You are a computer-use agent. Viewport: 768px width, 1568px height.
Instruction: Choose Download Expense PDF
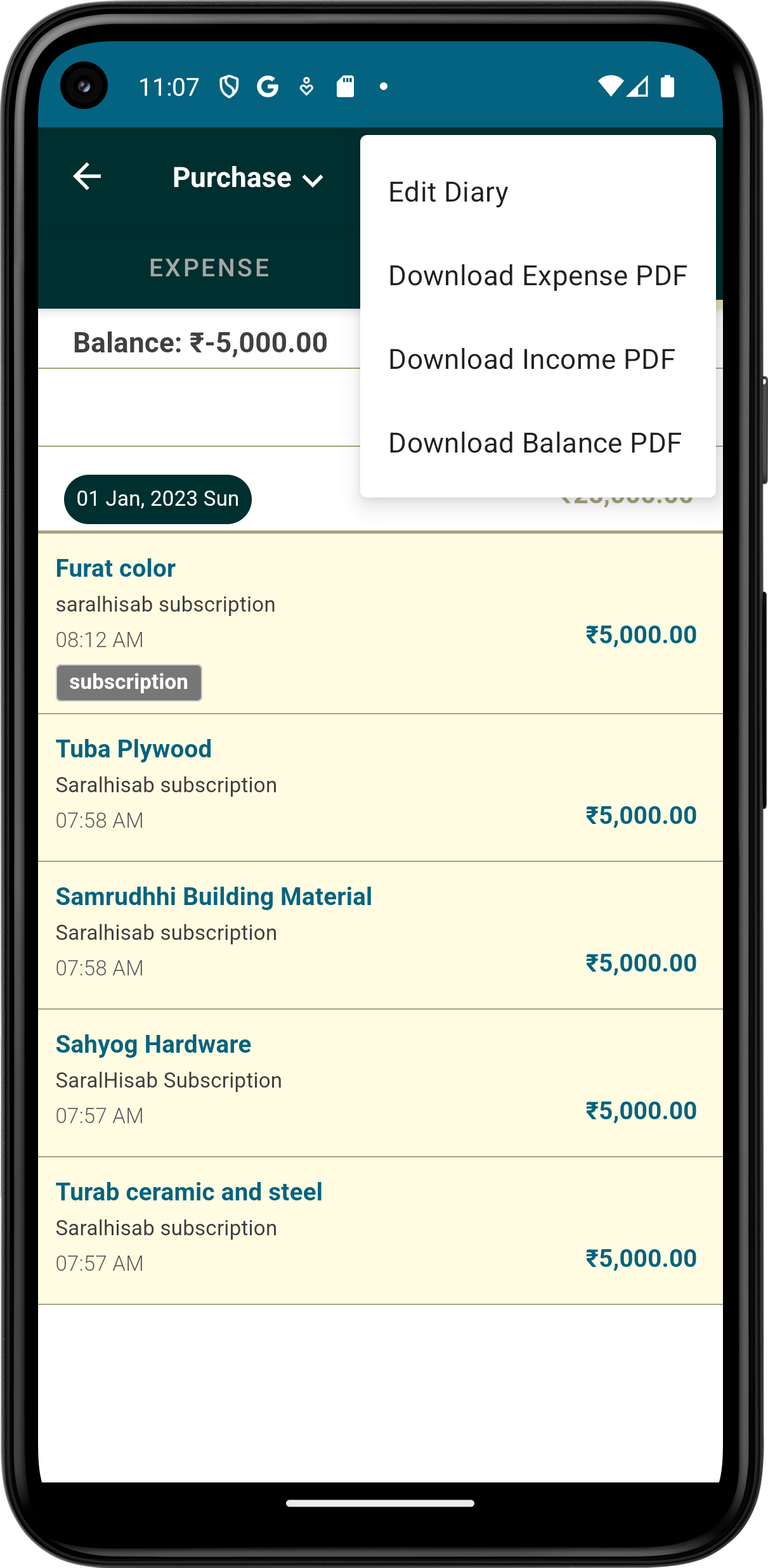coord(537,276)
